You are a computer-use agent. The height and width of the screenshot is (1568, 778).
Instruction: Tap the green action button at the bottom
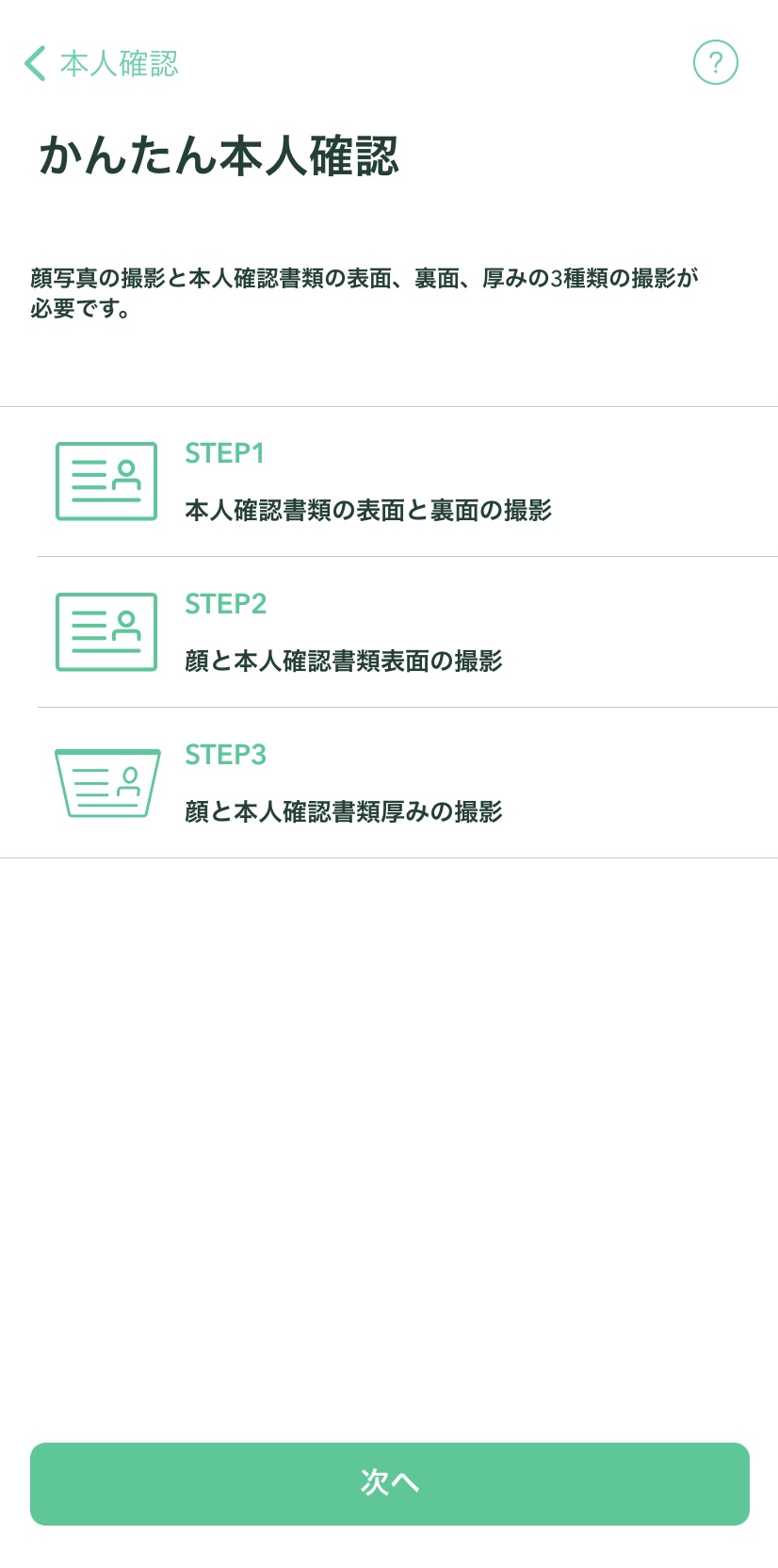tap(389, 1483)
